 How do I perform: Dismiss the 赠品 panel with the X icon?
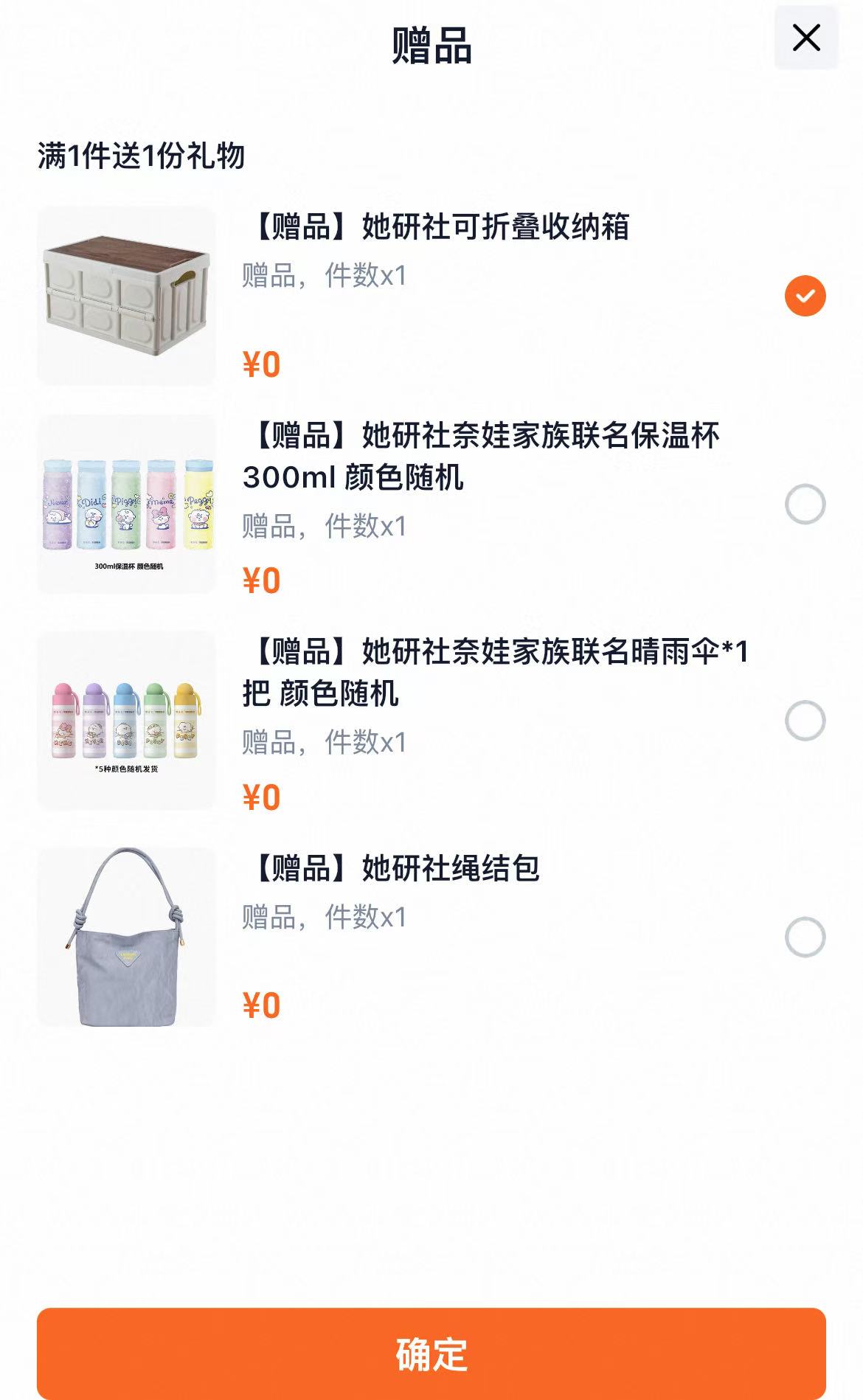click(805, 38)
